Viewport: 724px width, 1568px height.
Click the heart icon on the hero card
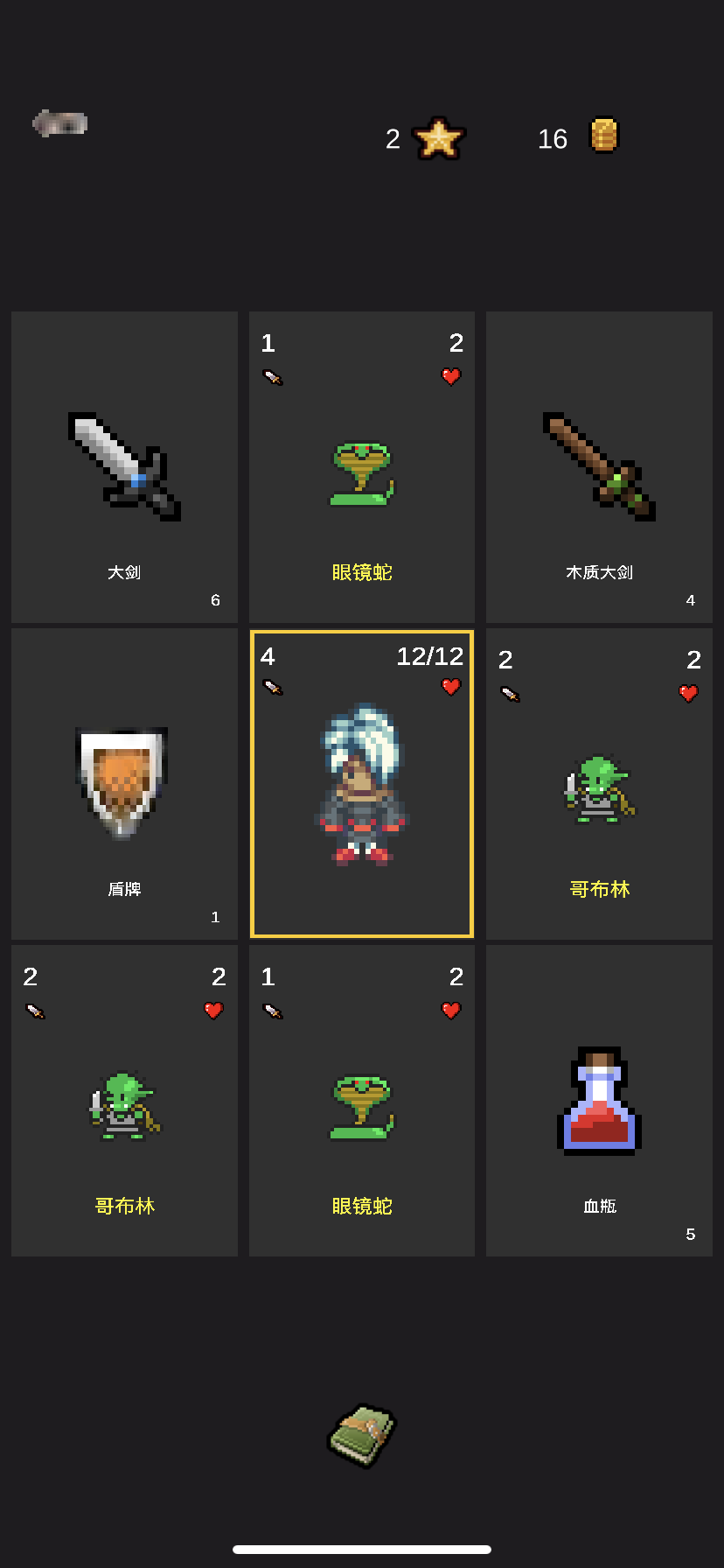[450, 687]
